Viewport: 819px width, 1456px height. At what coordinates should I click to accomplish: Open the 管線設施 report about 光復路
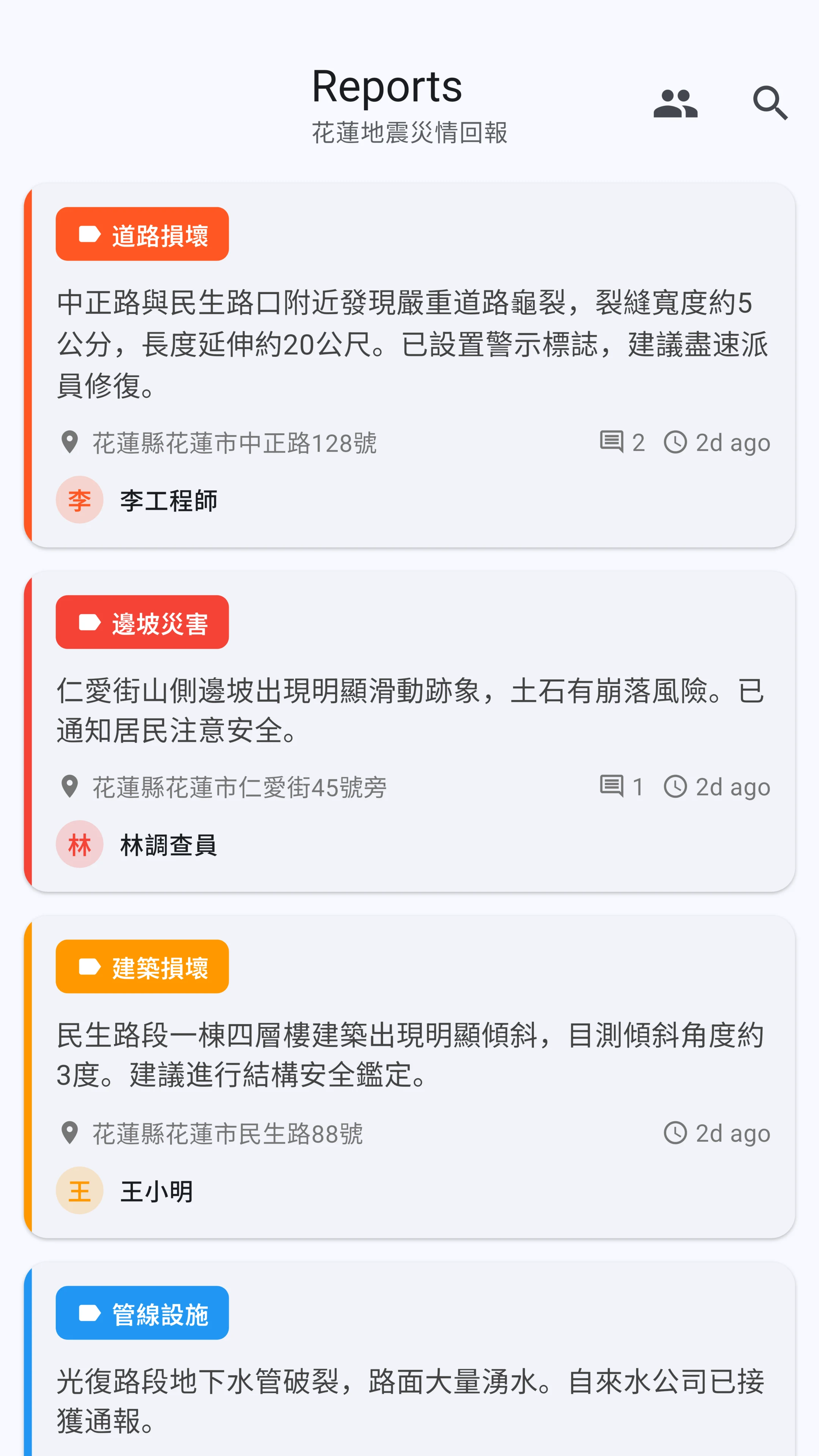[409, 1359]
